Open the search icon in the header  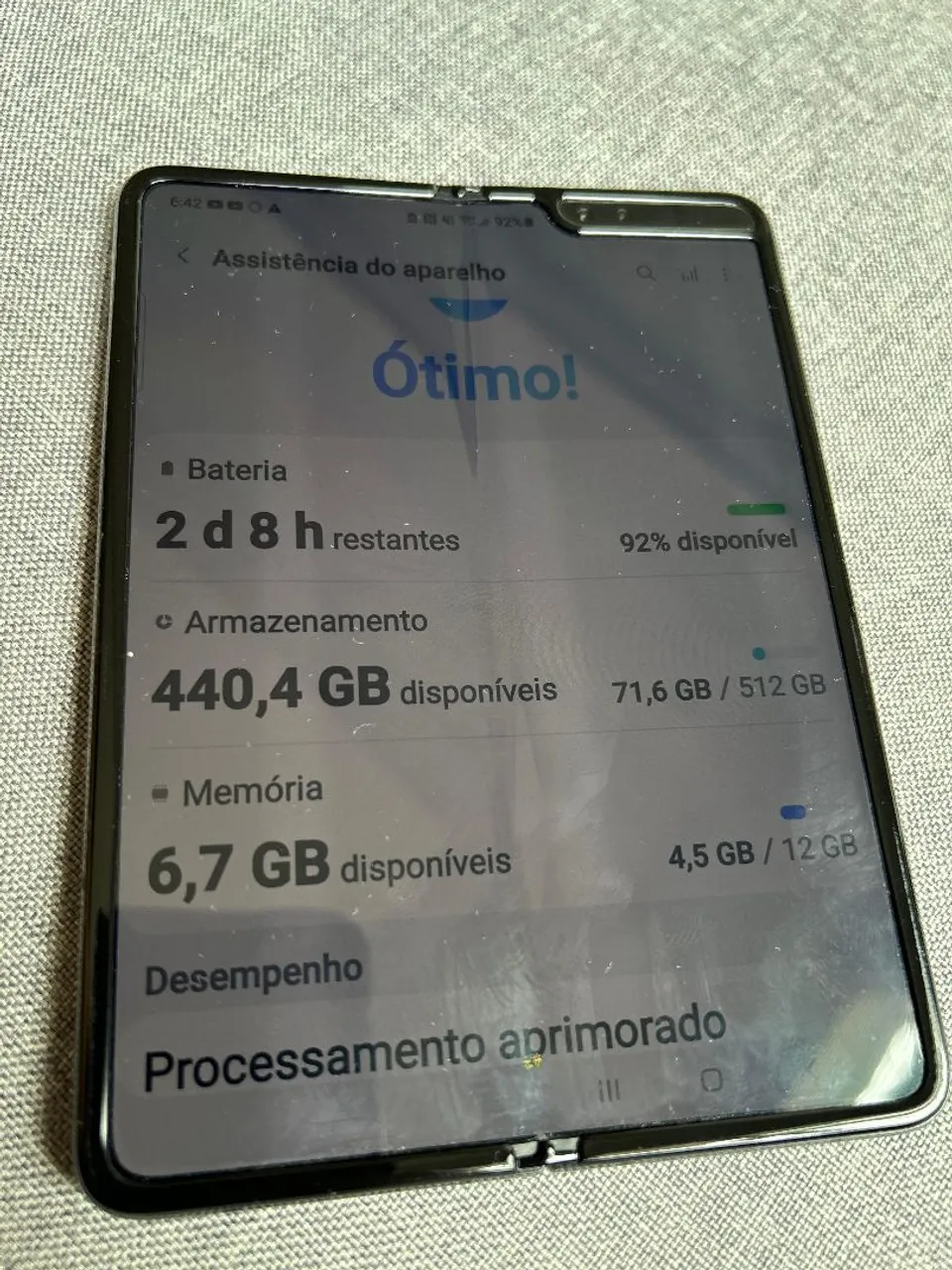(x=647, y=273)
